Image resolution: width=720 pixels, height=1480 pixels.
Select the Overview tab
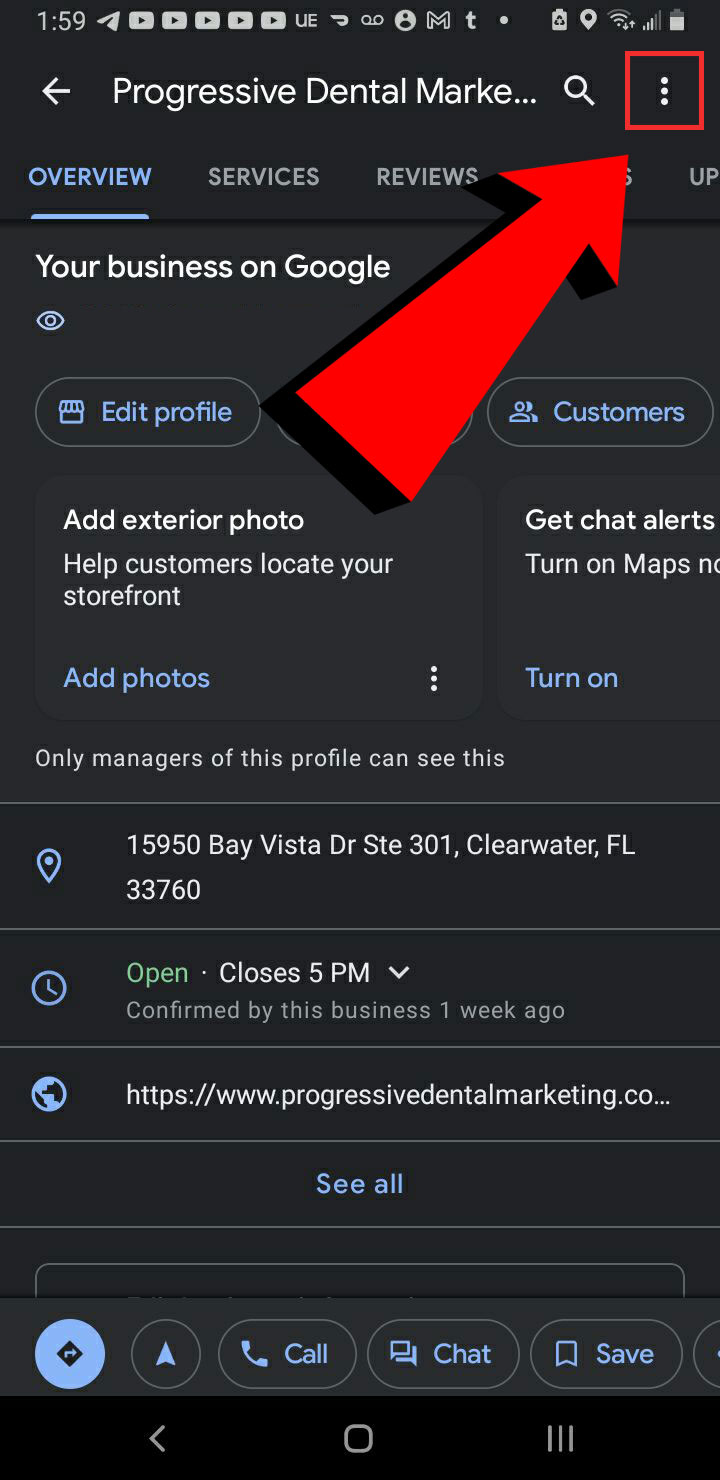click(x=90, y=177)
